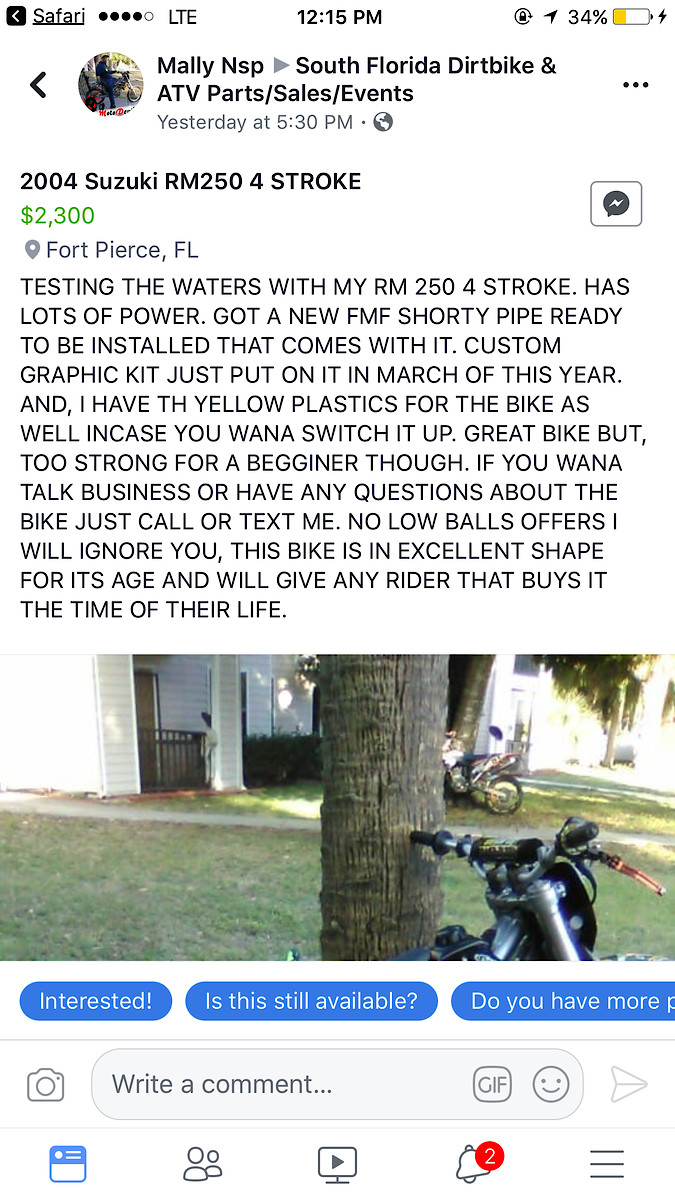
Task: Open the Friends tab
Action: (x=203, y=1164)
